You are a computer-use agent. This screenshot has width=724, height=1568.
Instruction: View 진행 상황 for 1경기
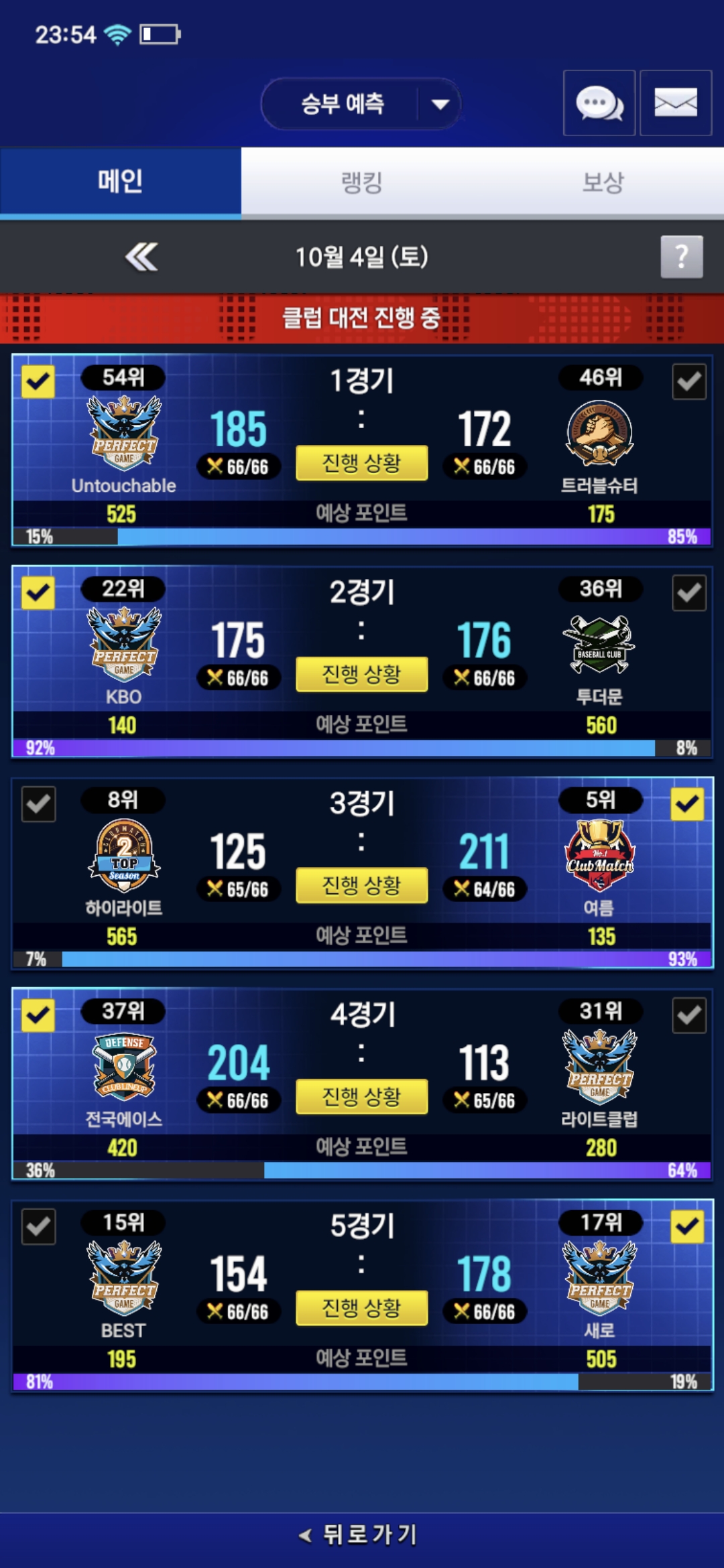coord(361,463)
